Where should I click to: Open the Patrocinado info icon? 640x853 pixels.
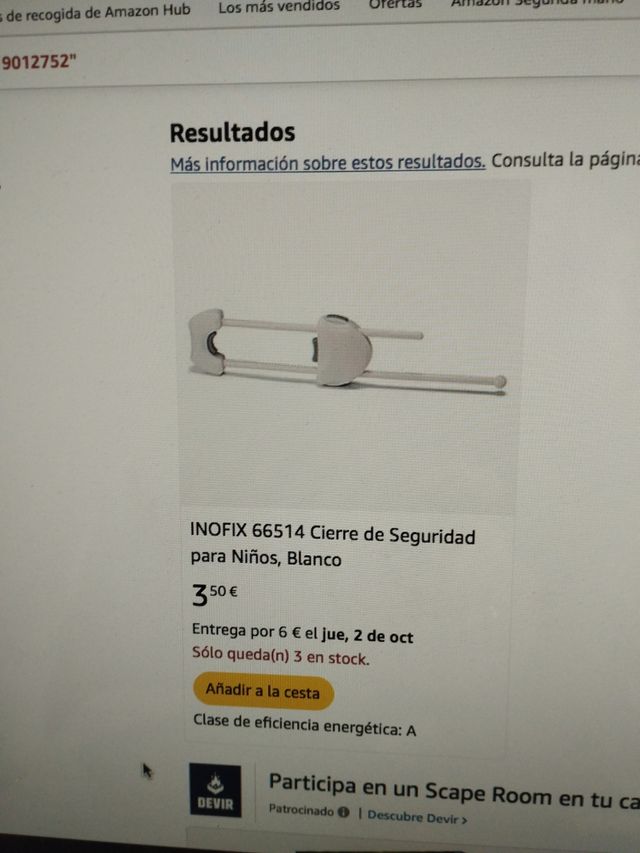tap(343, 812)
